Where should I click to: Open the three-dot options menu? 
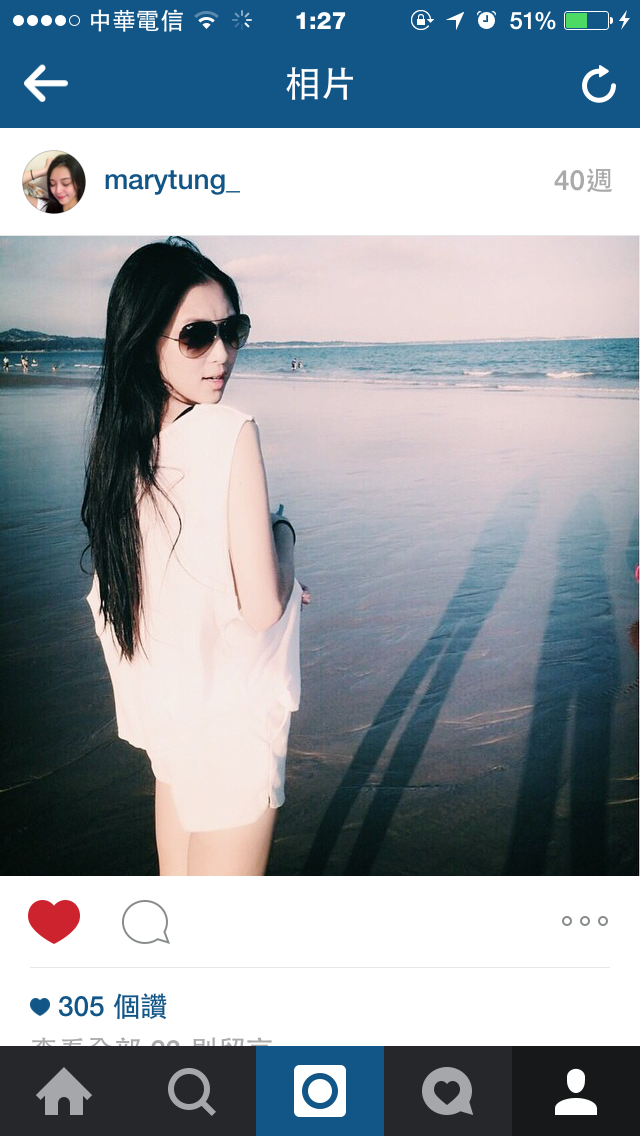click(x=584, y=921)
